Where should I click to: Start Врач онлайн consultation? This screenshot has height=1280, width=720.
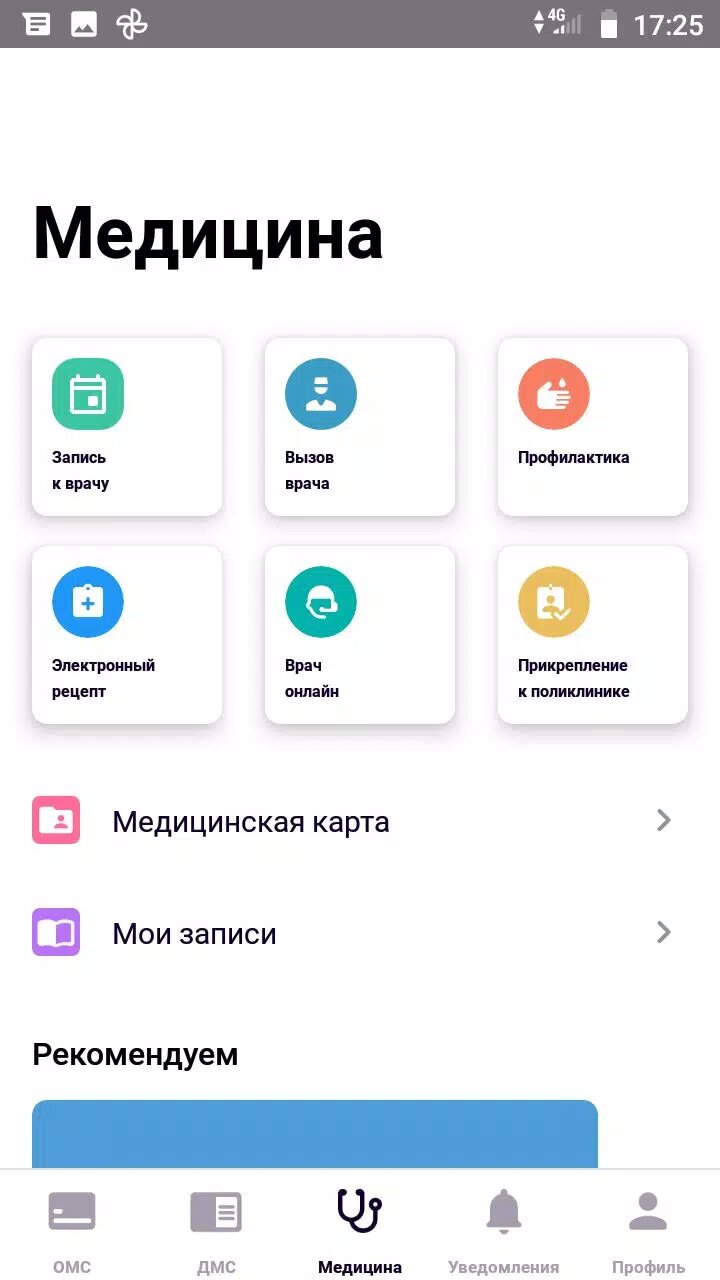(360, 635)
